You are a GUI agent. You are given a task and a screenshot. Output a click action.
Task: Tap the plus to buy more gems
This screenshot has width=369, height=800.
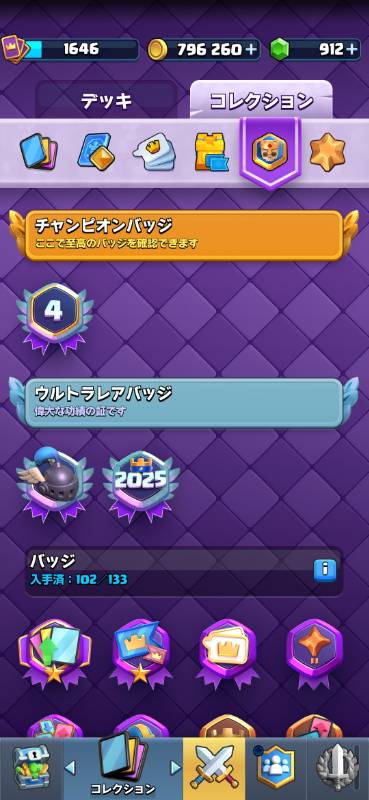click(x=352, y=49)
